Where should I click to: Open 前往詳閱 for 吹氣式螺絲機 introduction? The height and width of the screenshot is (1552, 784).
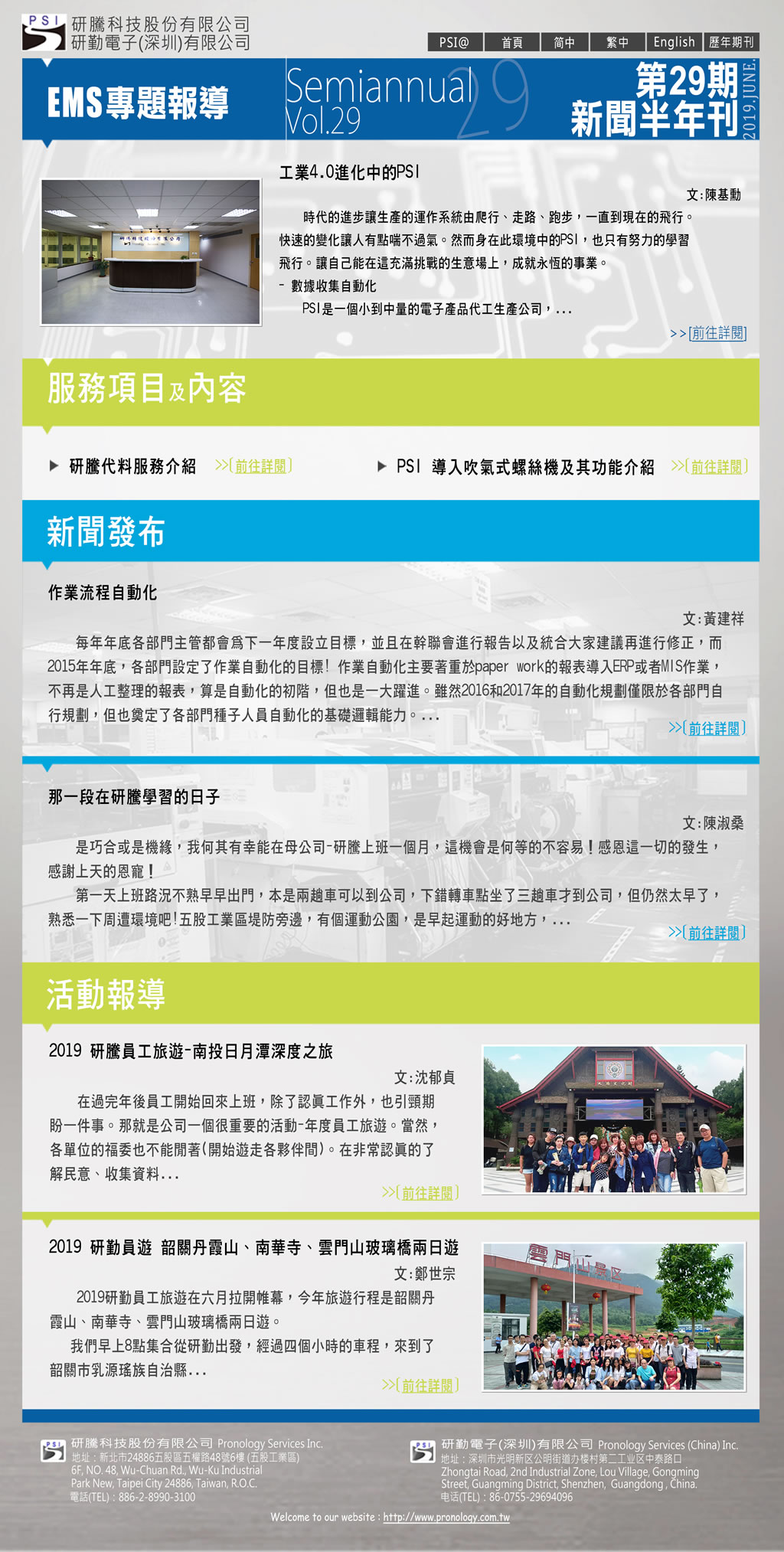[x=716, y=466]
